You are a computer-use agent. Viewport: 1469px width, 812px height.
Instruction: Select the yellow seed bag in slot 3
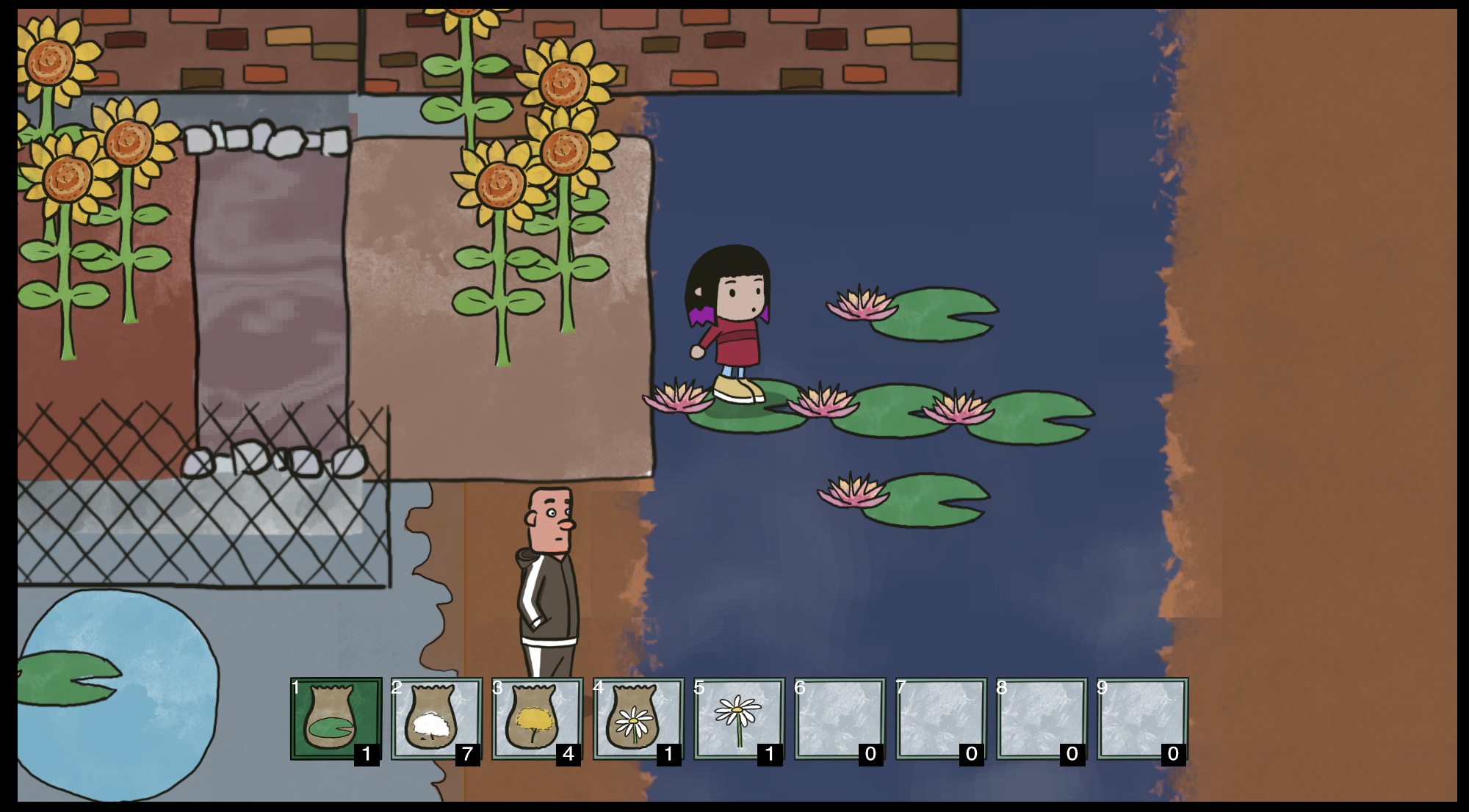537,719
